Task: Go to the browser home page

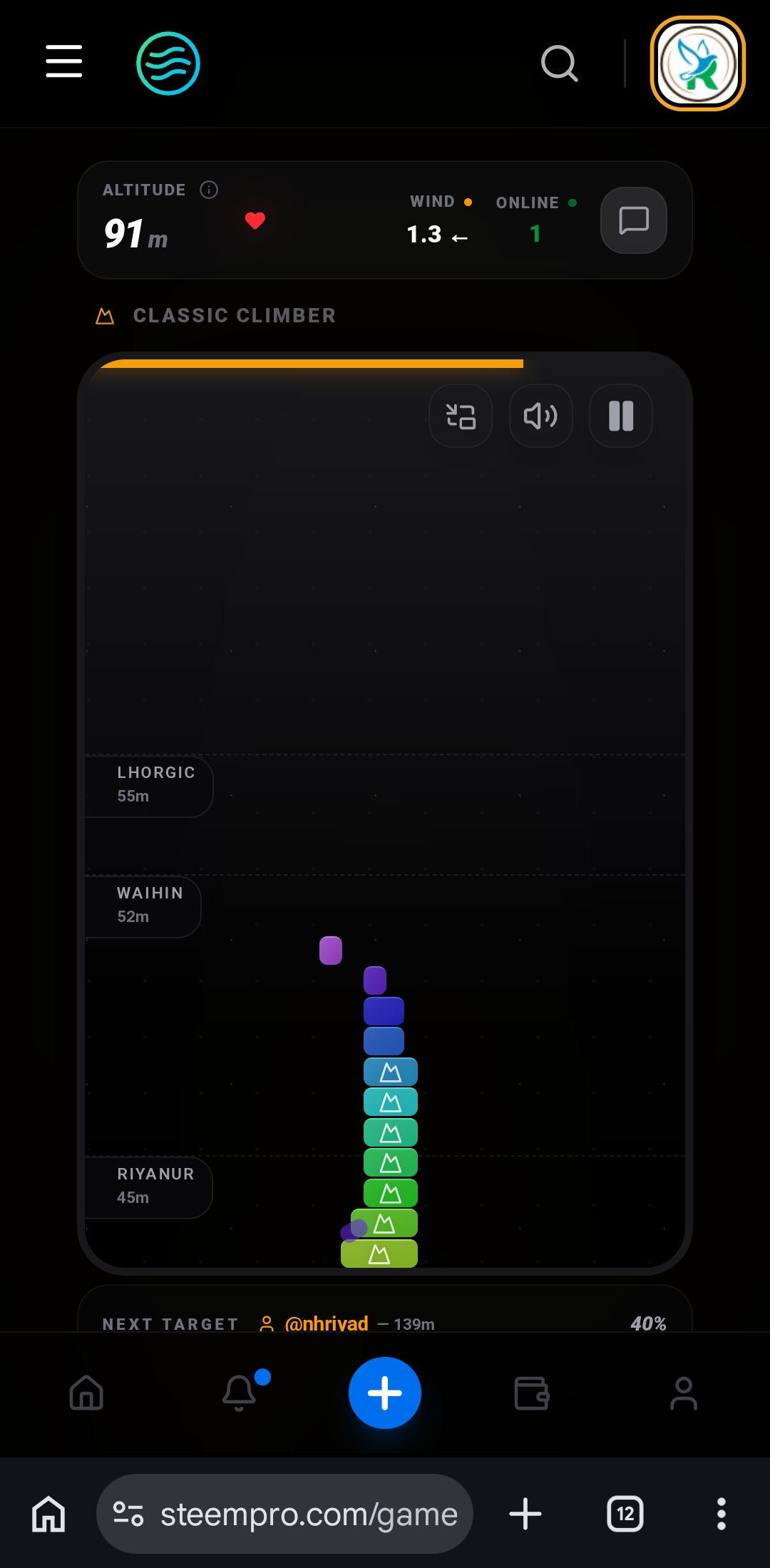Action: pyautogui.click(x=48, y=1514)
